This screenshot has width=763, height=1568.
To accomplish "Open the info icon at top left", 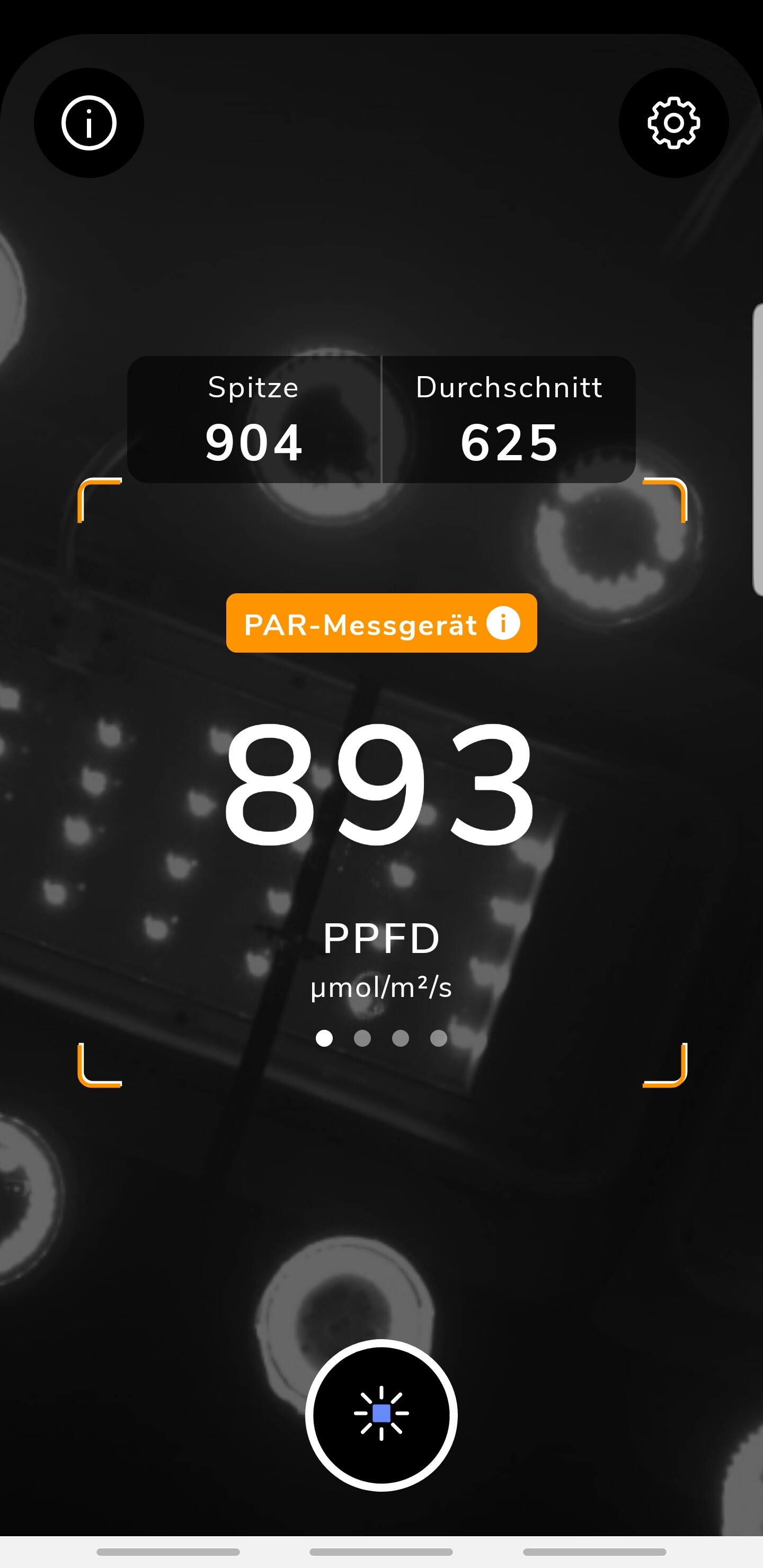I will click(89, 123).
